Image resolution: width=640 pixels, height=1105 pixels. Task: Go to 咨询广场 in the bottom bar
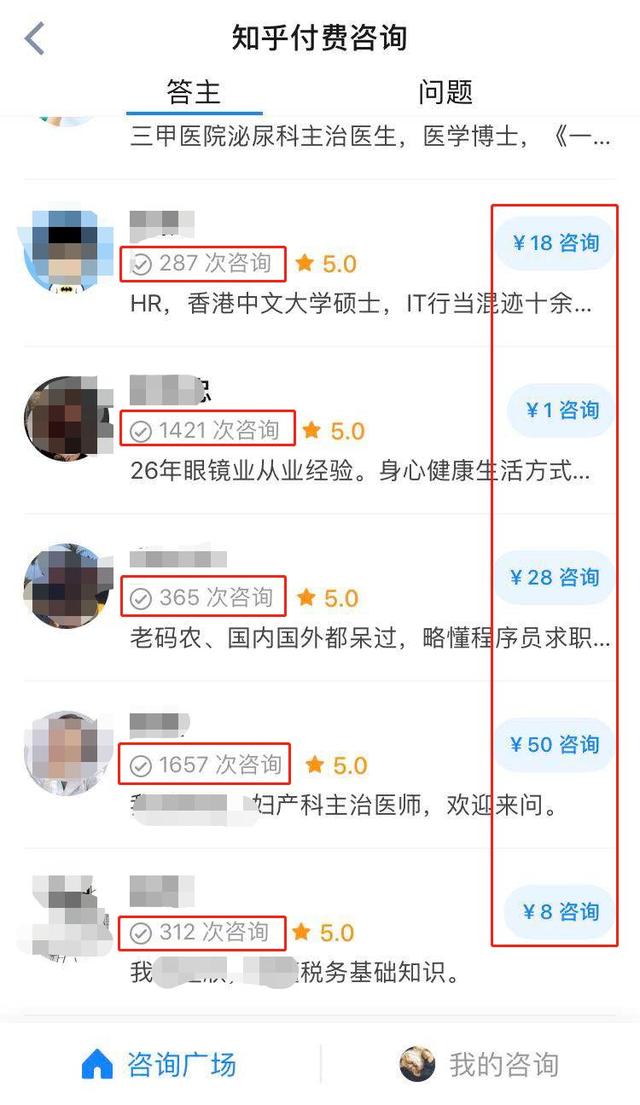point(160,1065)
